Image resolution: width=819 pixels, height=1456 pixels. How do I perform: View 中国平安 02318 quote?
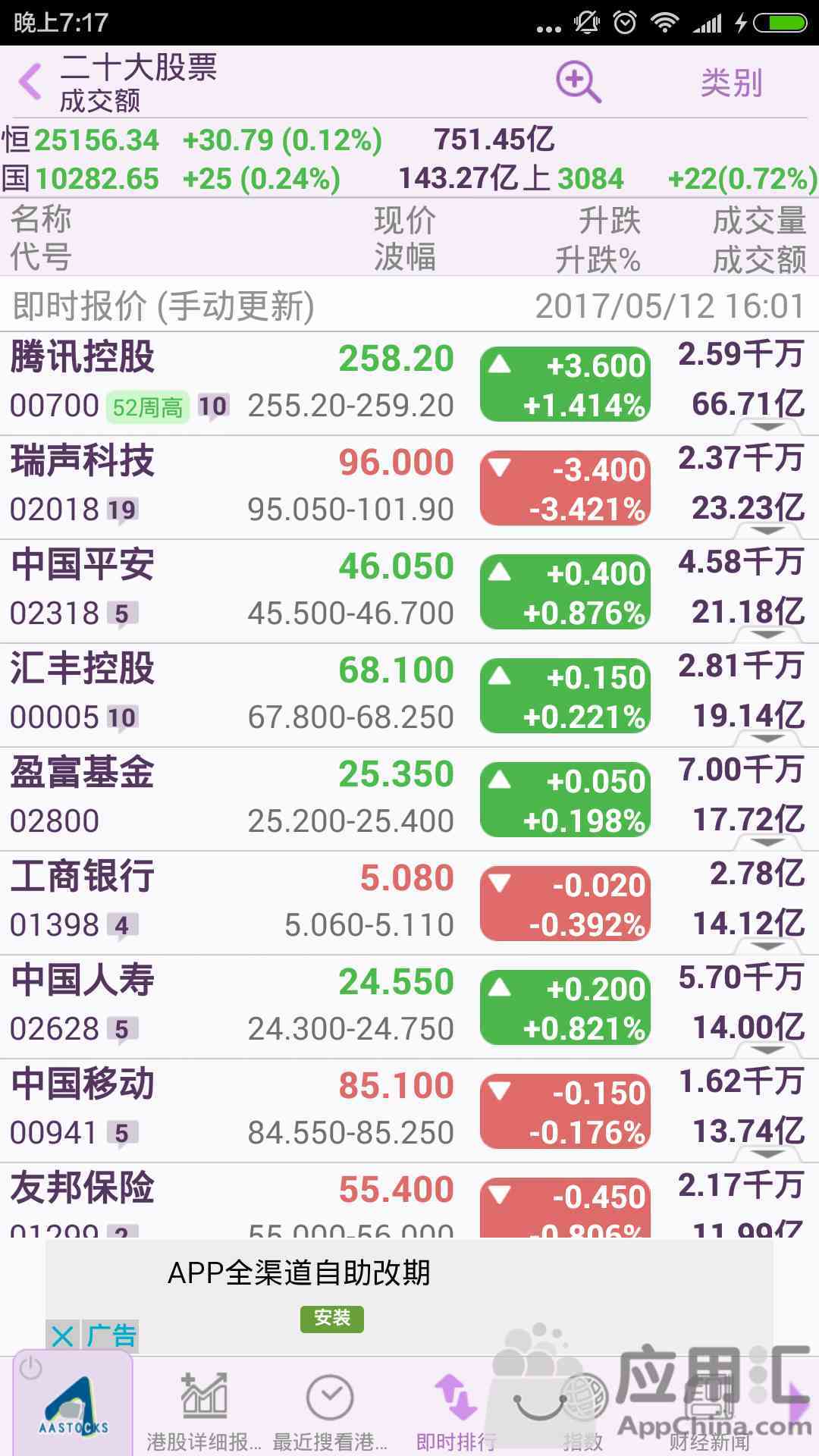[x=409, y=591]
